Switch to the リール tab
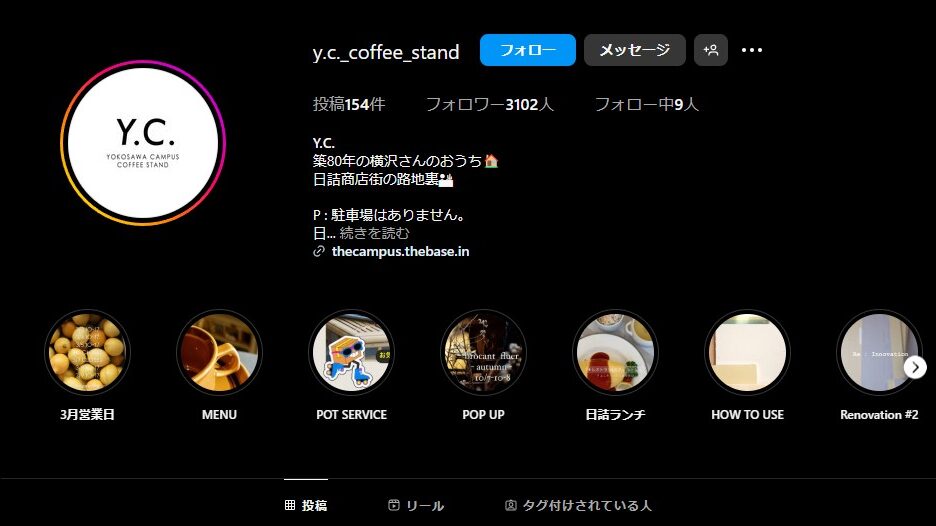 coord(416,505)
